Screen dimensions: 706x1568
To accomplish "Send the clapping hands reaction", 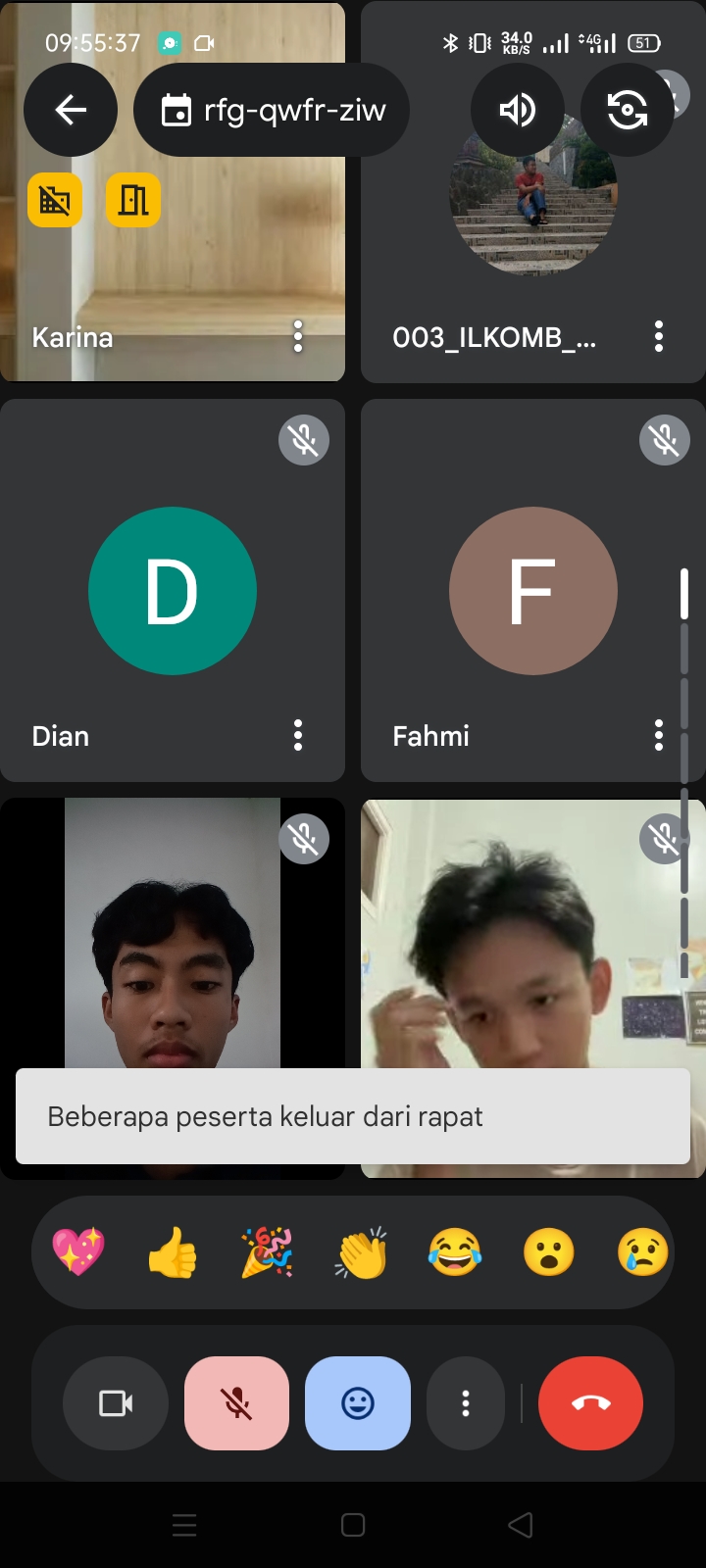I will coord(361,1251).
